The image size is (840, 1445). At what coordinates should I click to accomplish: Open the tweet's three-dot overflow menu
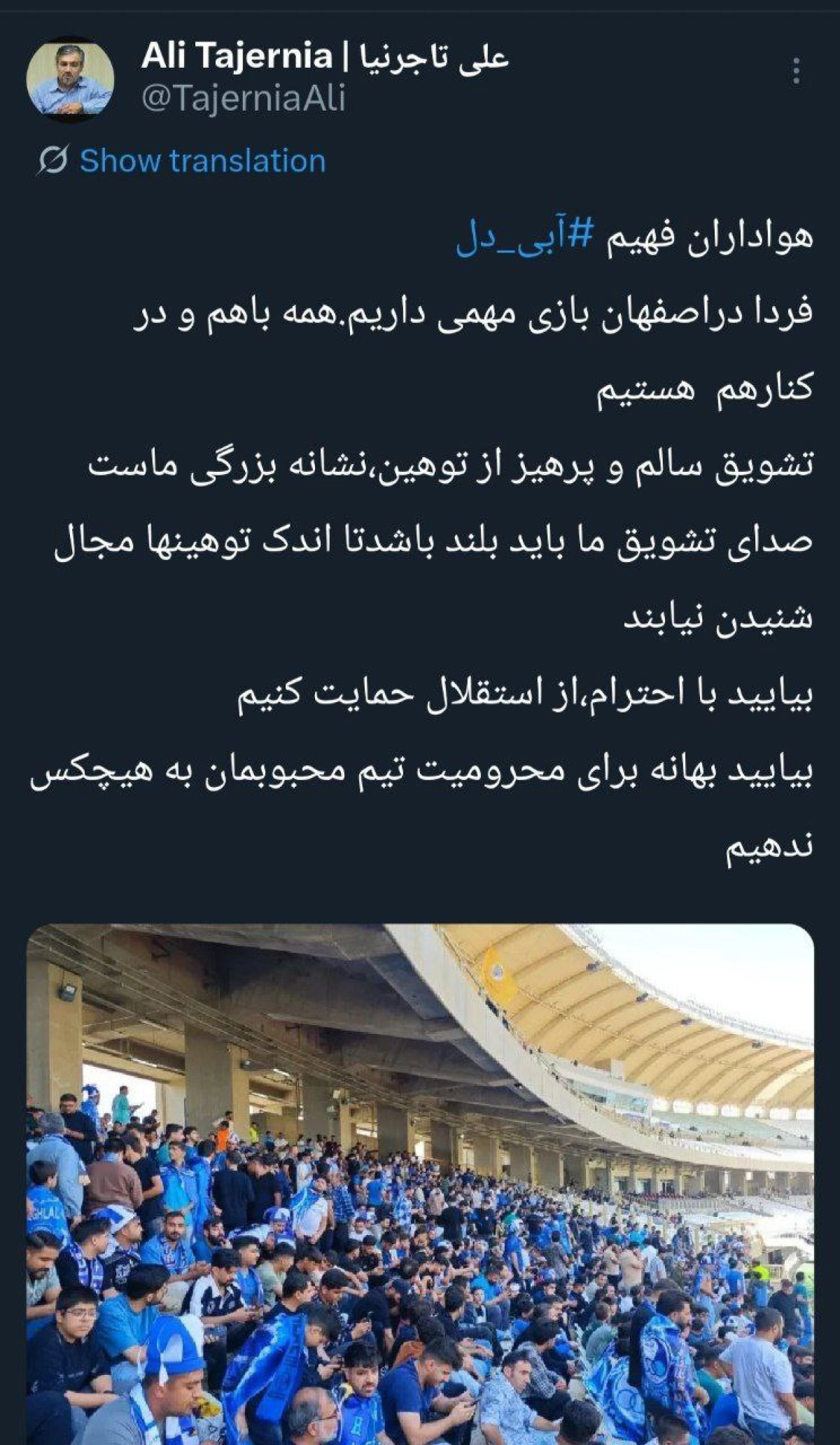pyautogui.click(x=796, y=71)
